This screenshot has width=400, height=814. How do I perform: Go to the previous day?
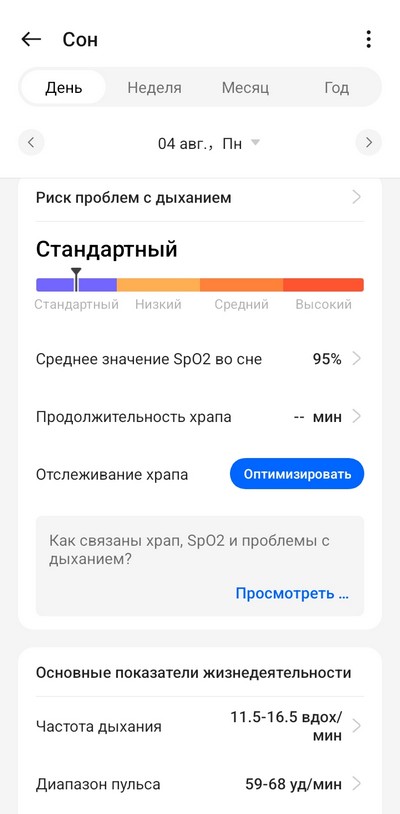(x=31, y=143)
